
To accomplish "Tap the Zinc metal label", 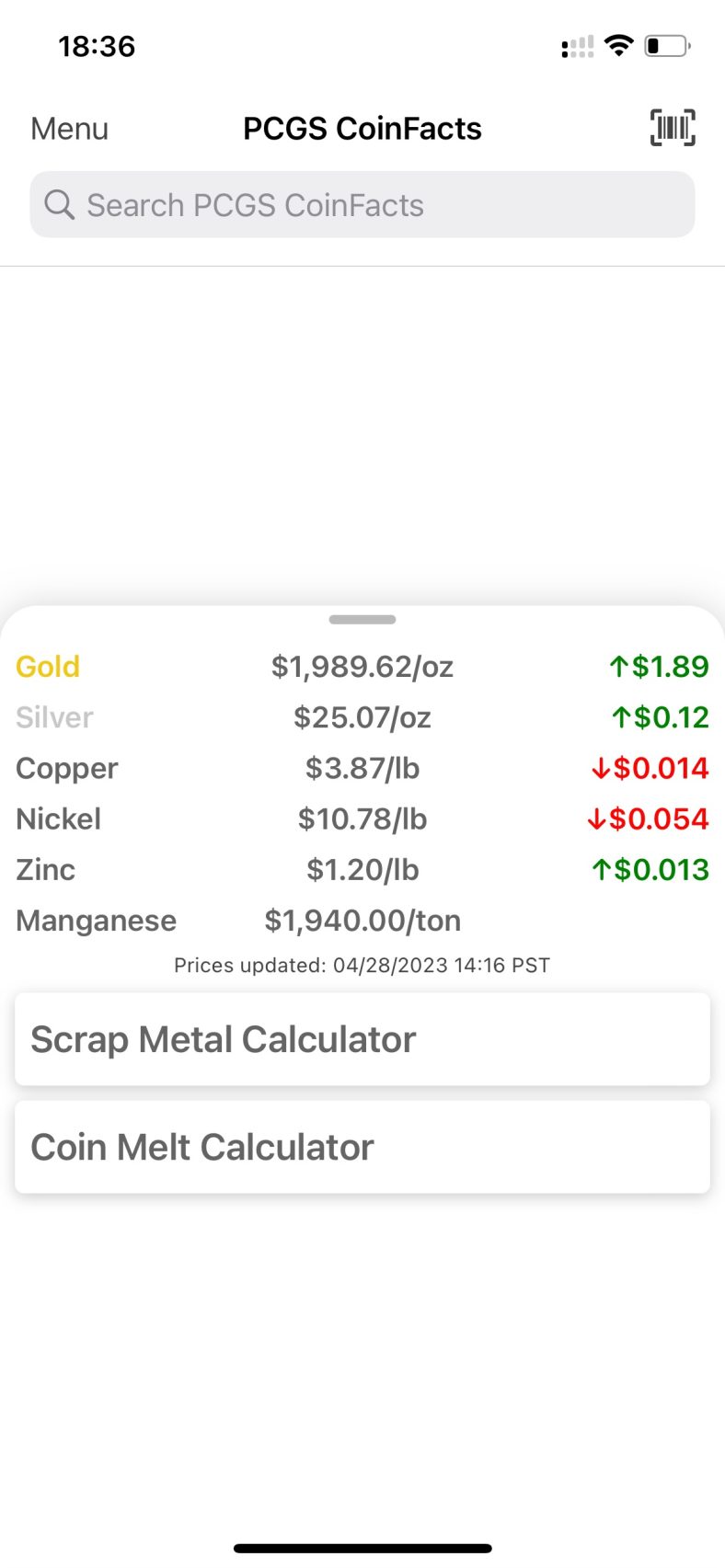I will click(45, 869).
